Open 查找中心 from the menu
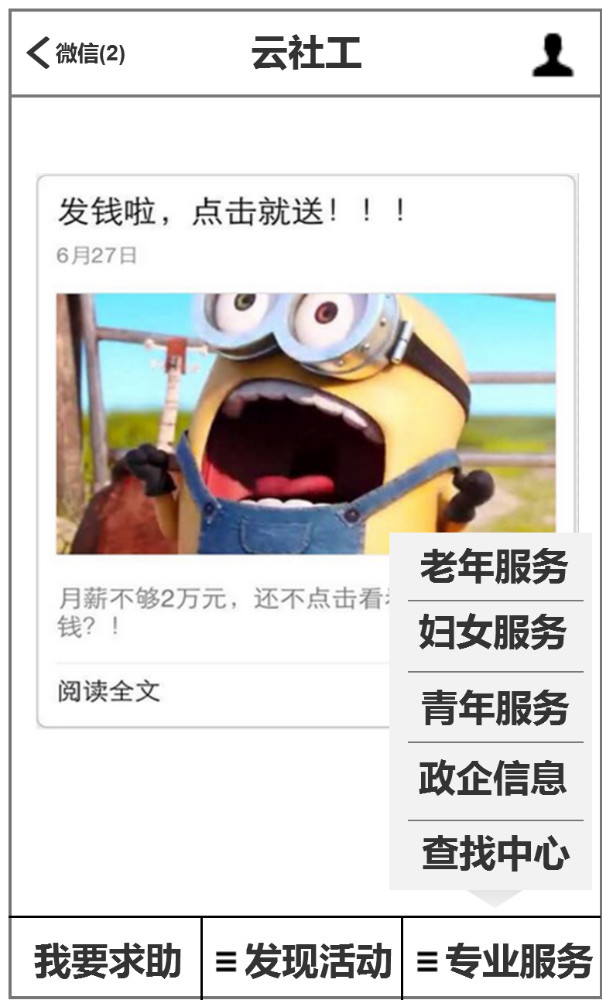Viewport: 602px width, 1000px height. point(494,854)
